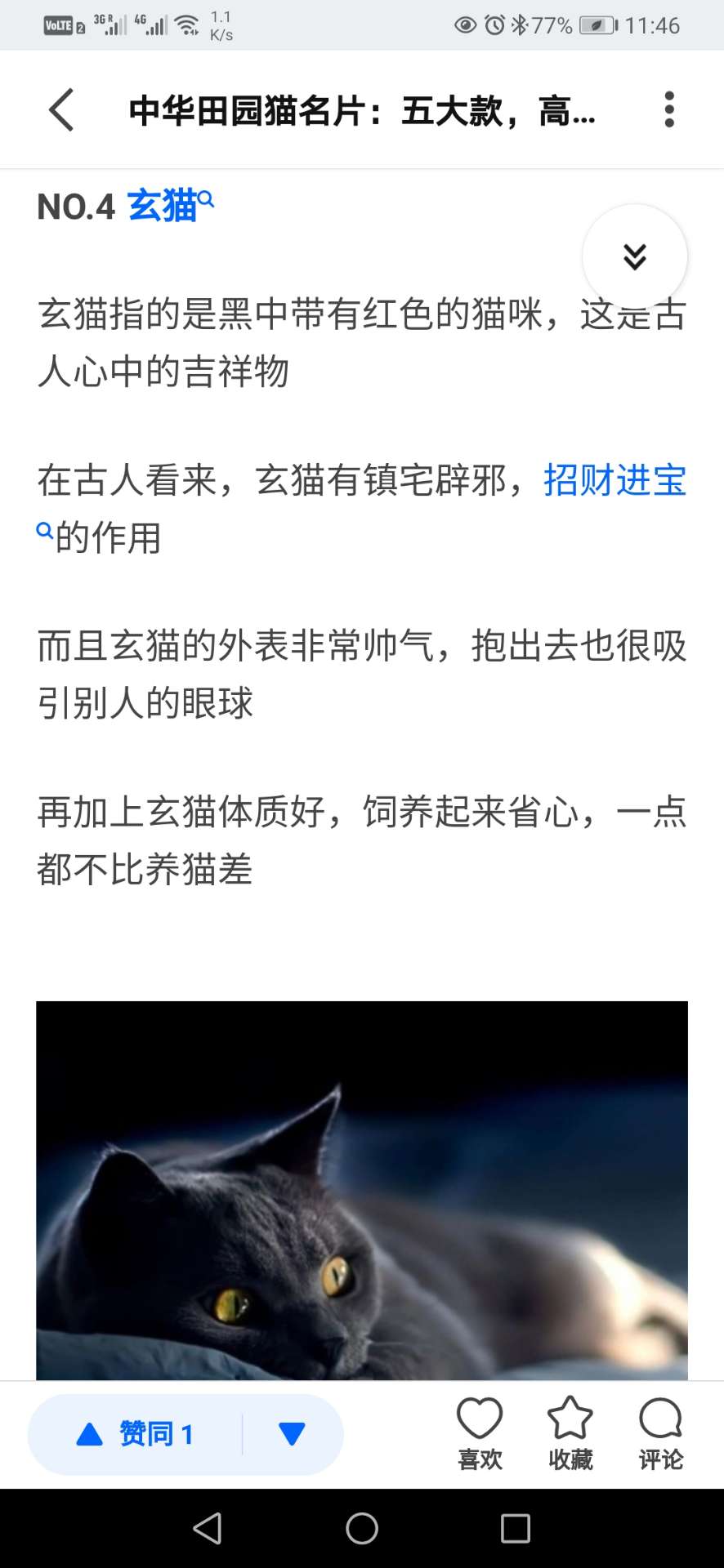Upvote the answer with 赞同
The height and width of the screenshot is (1568, 724).
136,1434
